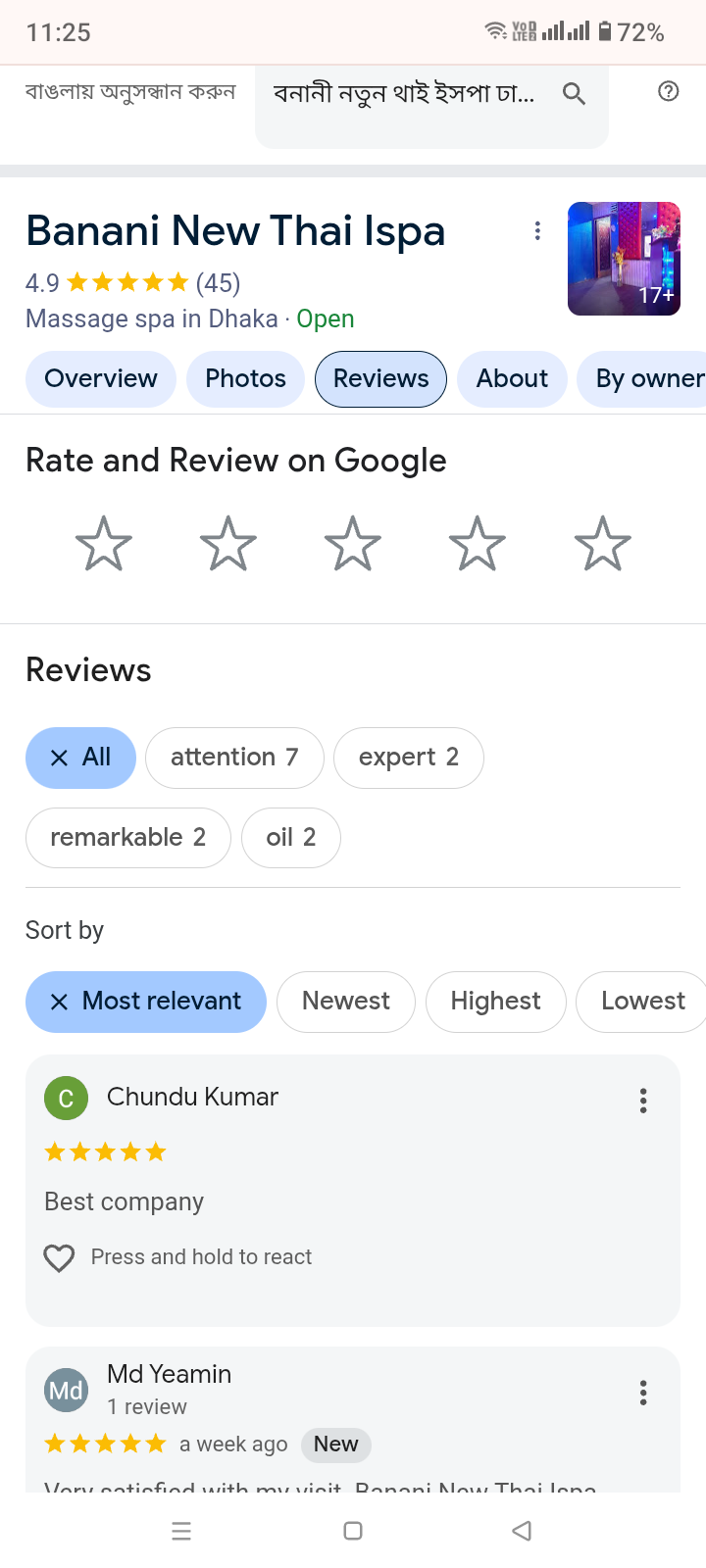Switch to the By owner tab
Viewport: 706px width, 1568px height.
[647, 379]
